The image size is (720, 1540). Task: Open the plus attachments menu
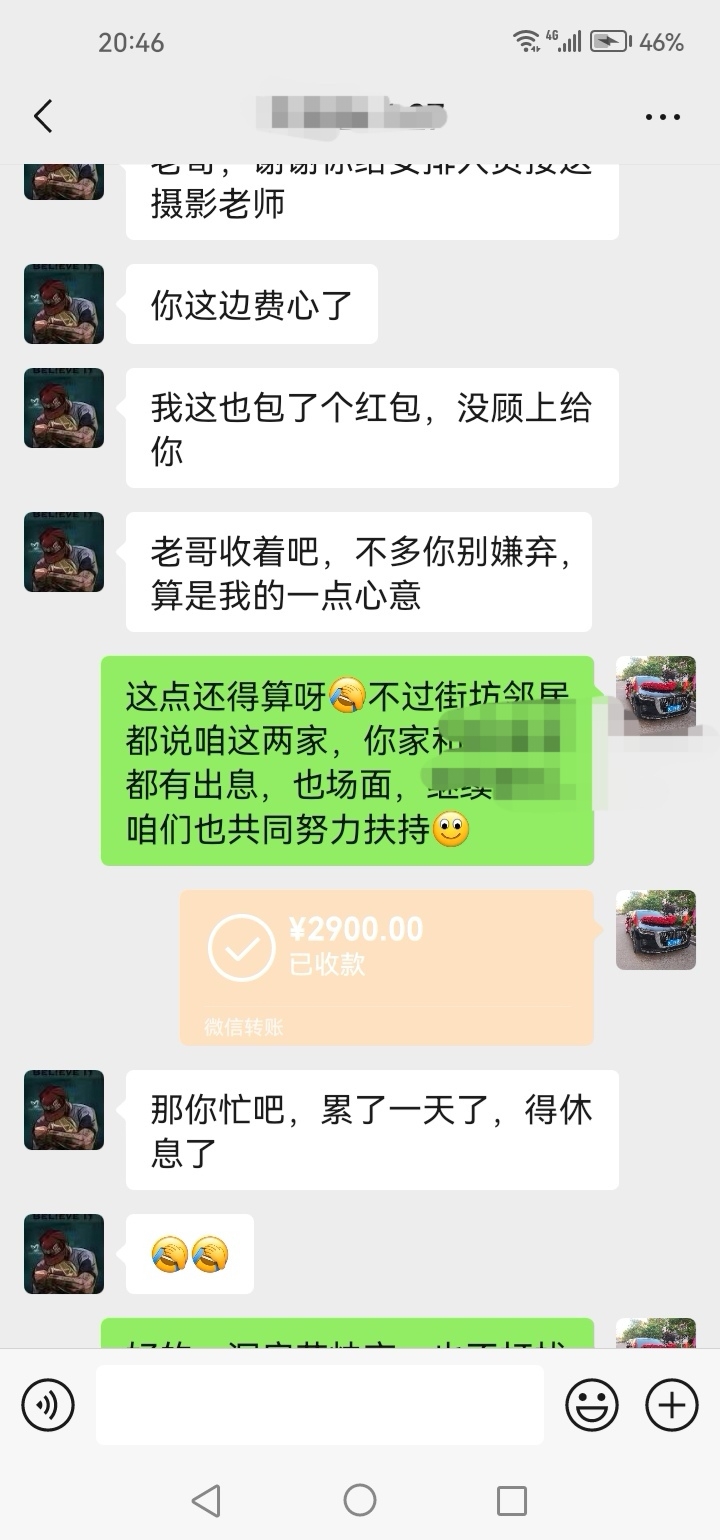pyautogui.click(x=671, y=1405)
